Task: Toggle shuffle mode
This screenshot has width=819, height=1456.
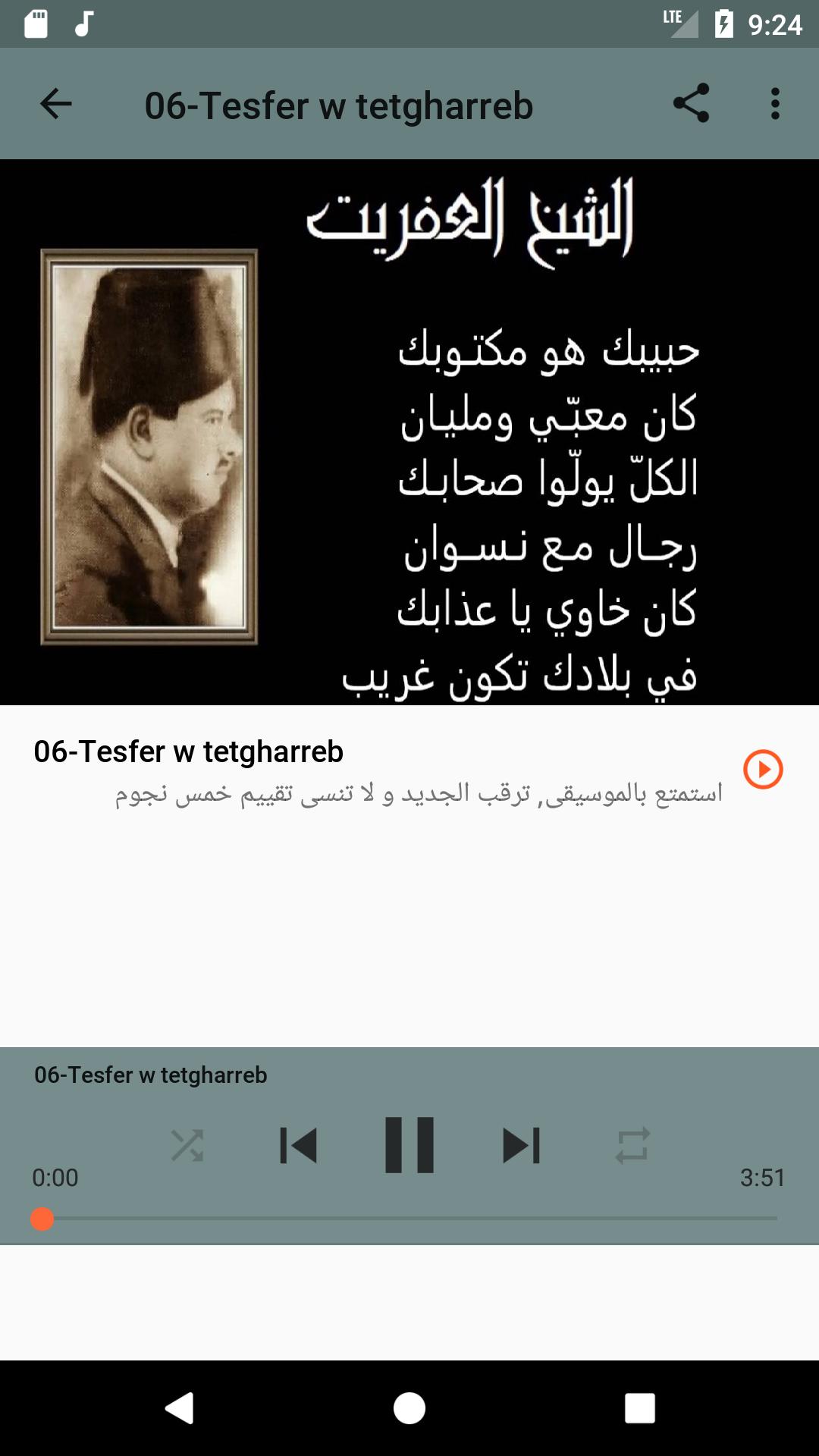Action: [x=187, y=1145]
